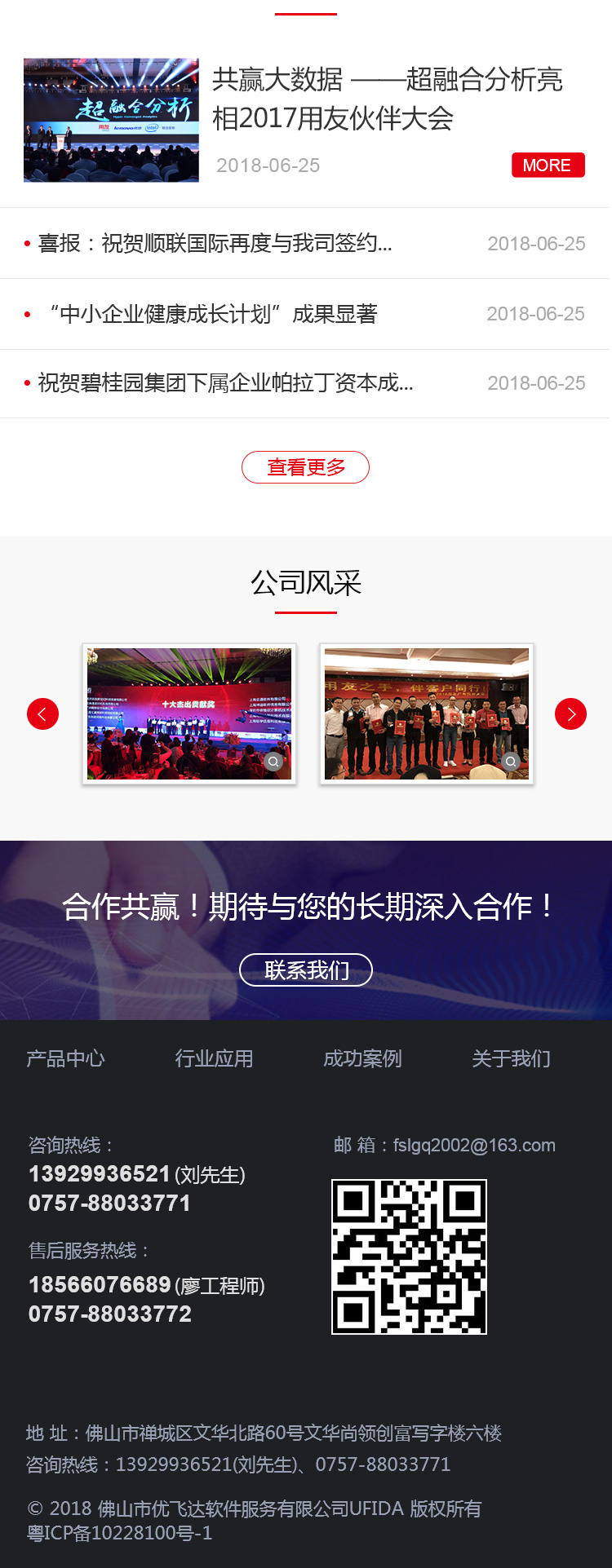Tap the 联系我们 contact button

point(305,970)
